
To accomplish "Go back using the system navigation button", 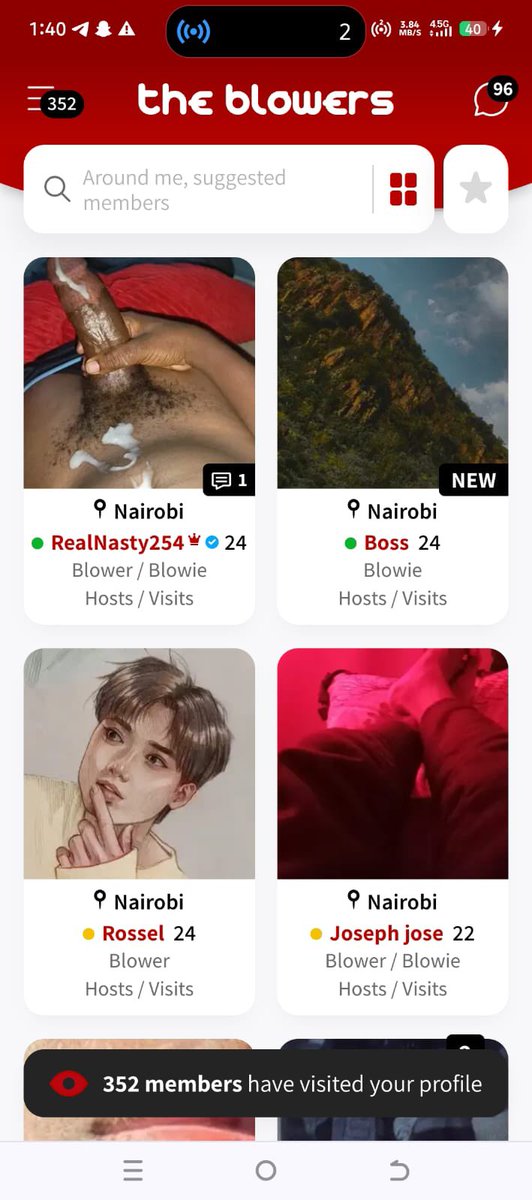I will pyautogui.click(x=398, y=1171).
